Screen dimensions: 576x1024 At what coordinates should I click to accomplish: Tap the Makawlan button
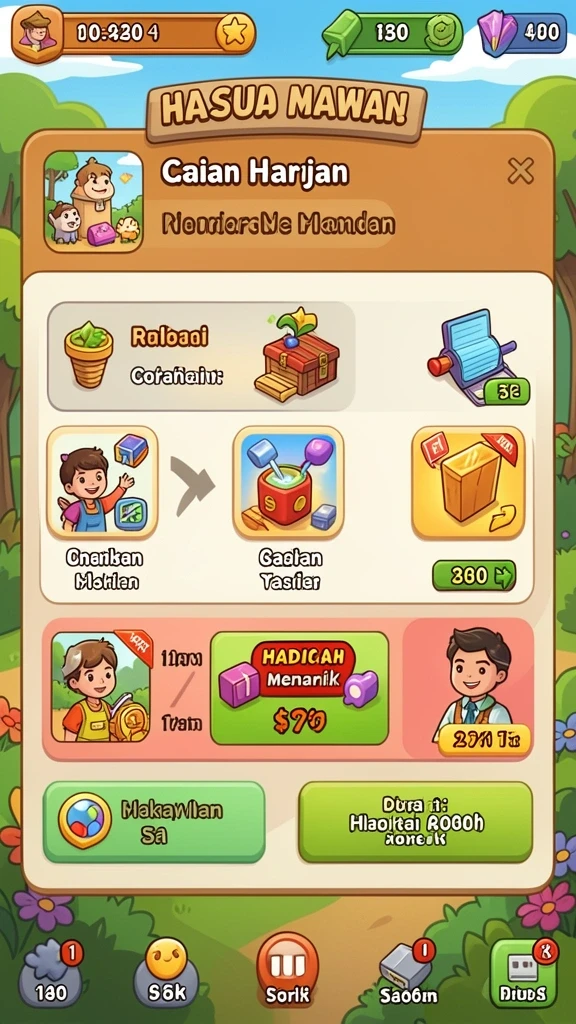click(154, 822)
